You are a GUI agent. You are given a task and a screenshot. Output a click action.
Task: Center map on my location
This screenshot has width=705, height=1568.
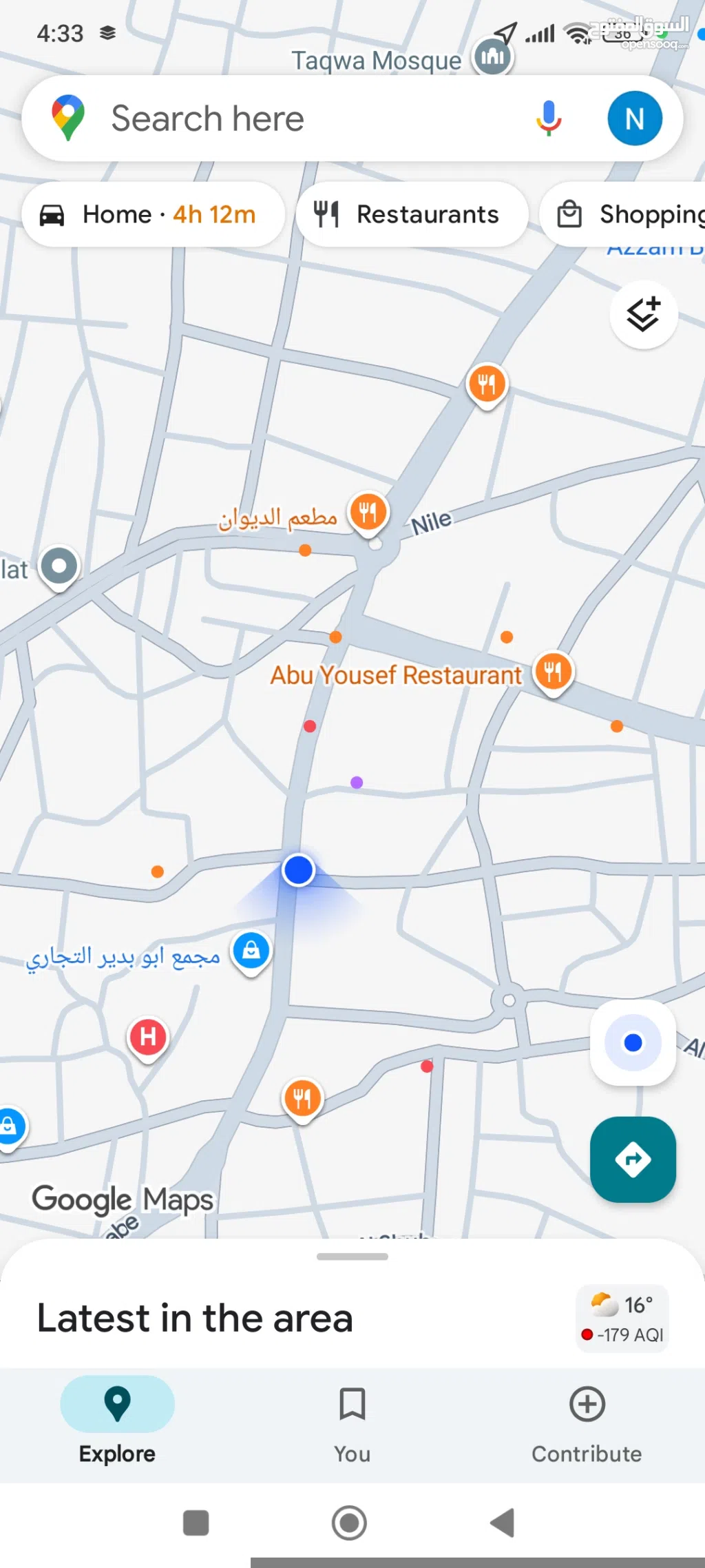pos(633,1043)
